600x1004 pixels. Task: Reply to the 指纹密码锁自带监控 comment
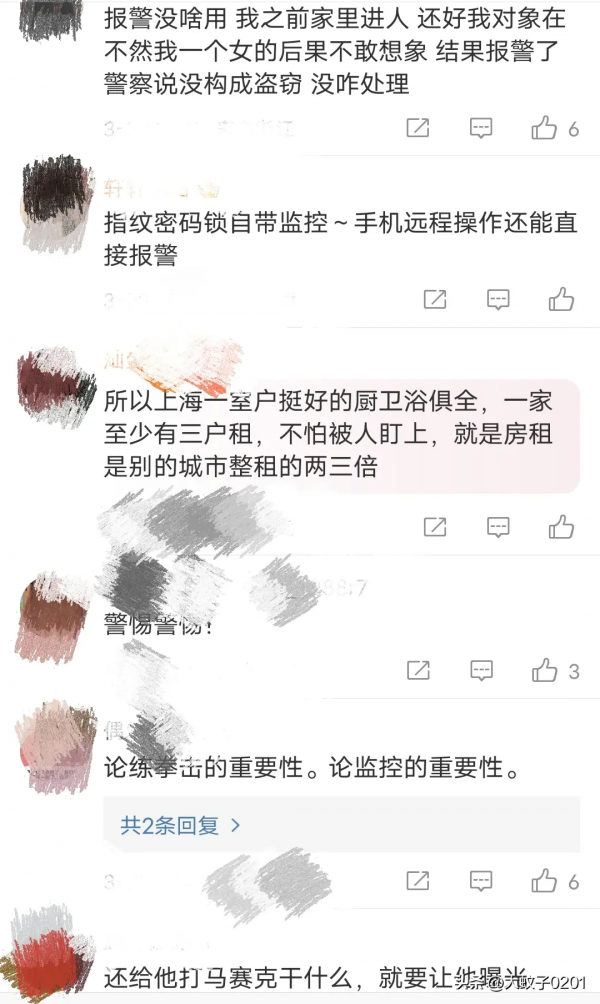(x=498, y=298)
